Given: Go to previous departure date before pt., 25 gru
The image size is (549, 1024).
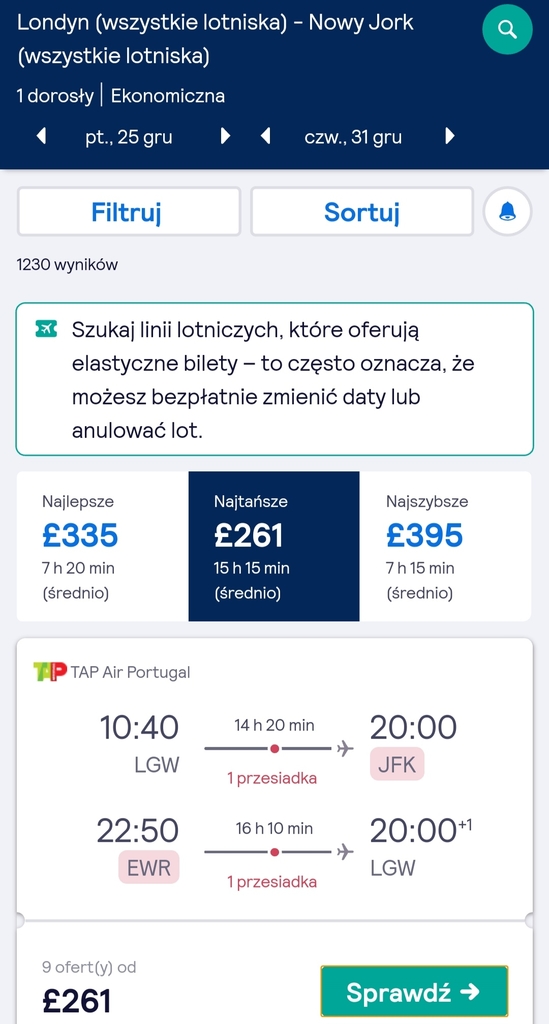Looking at the screenshot, I should pos(42,136).
